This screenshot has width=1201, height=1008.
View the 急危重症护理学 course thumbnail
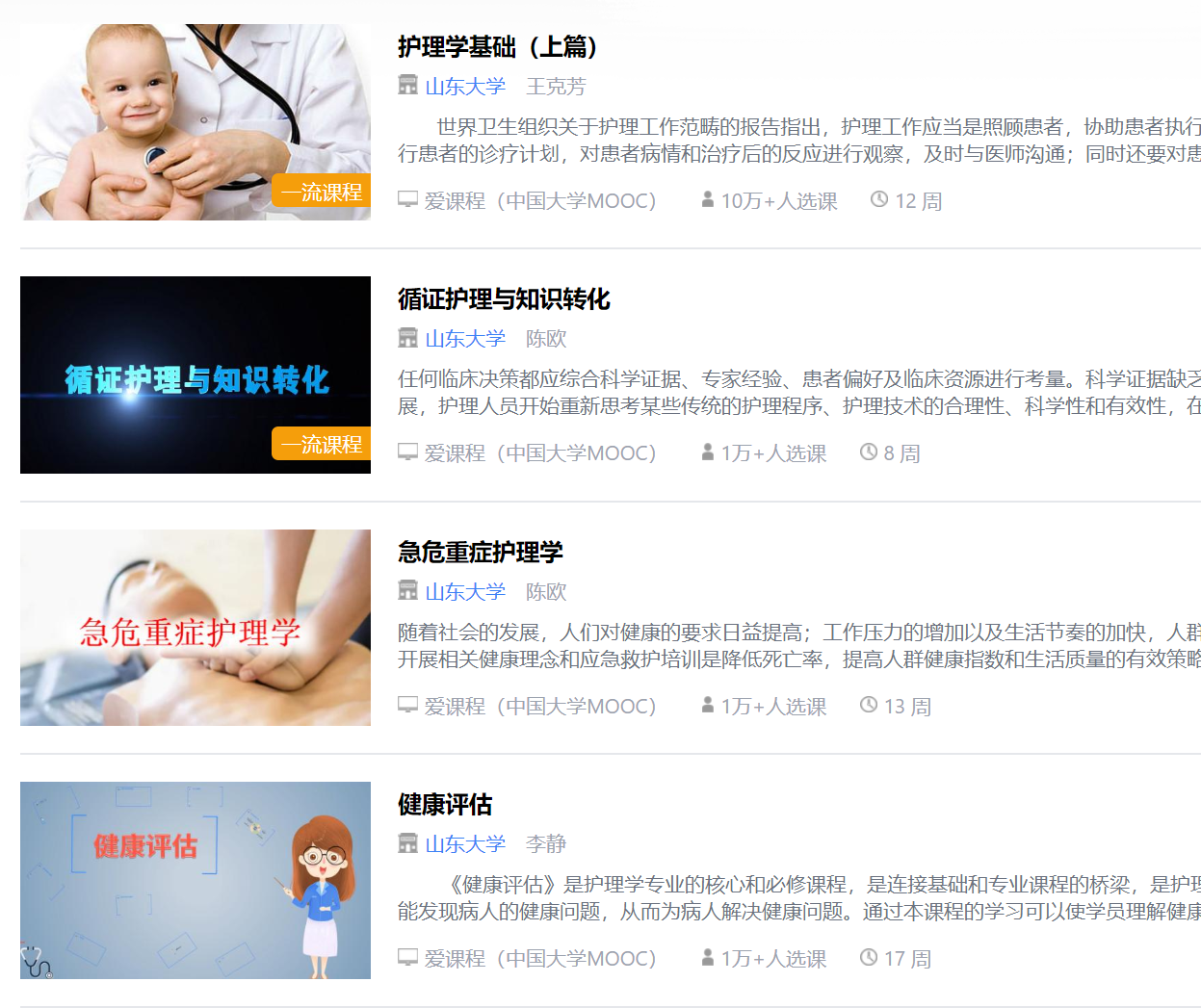point(195,628)
